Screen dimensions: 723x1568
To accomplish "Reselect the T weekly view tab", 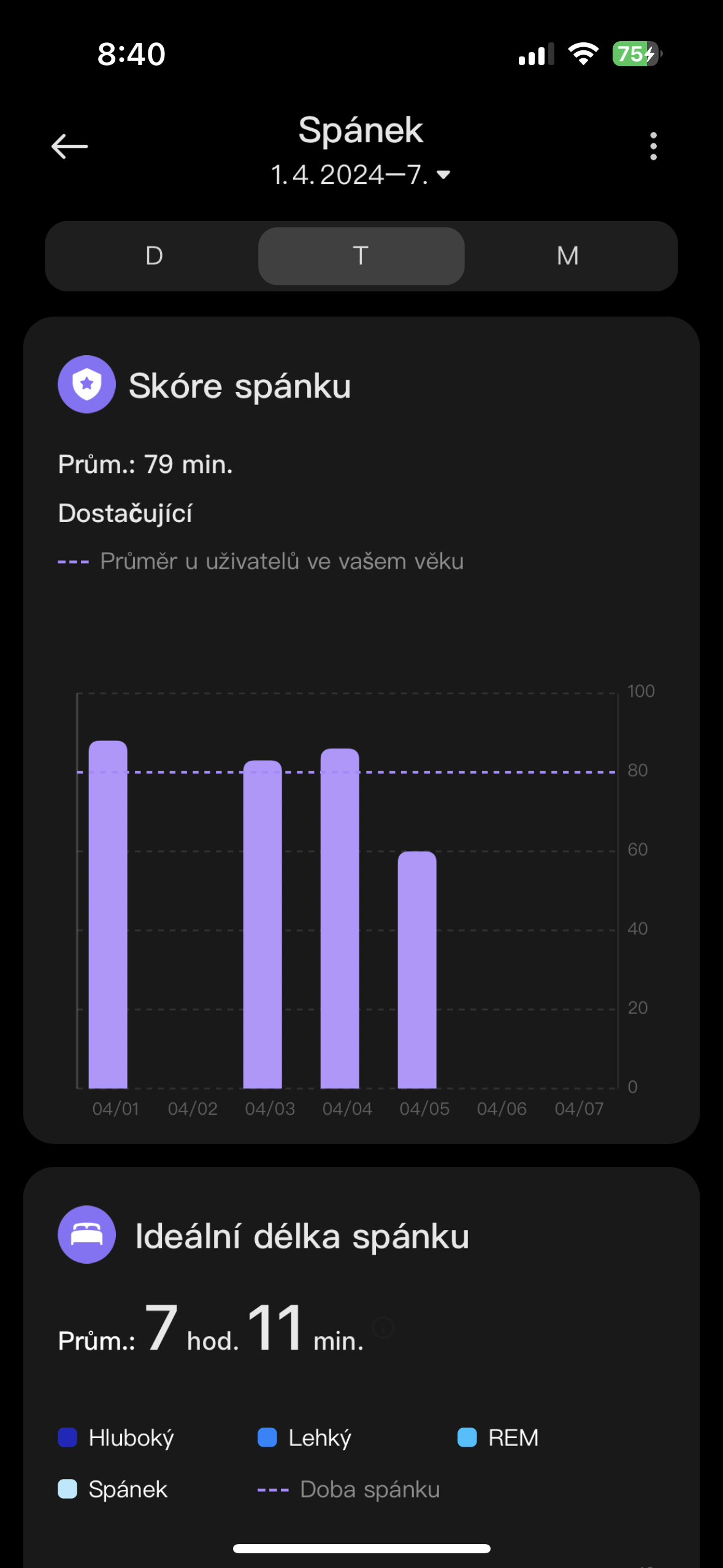I will pyautogui.click(x=361, y=256).
